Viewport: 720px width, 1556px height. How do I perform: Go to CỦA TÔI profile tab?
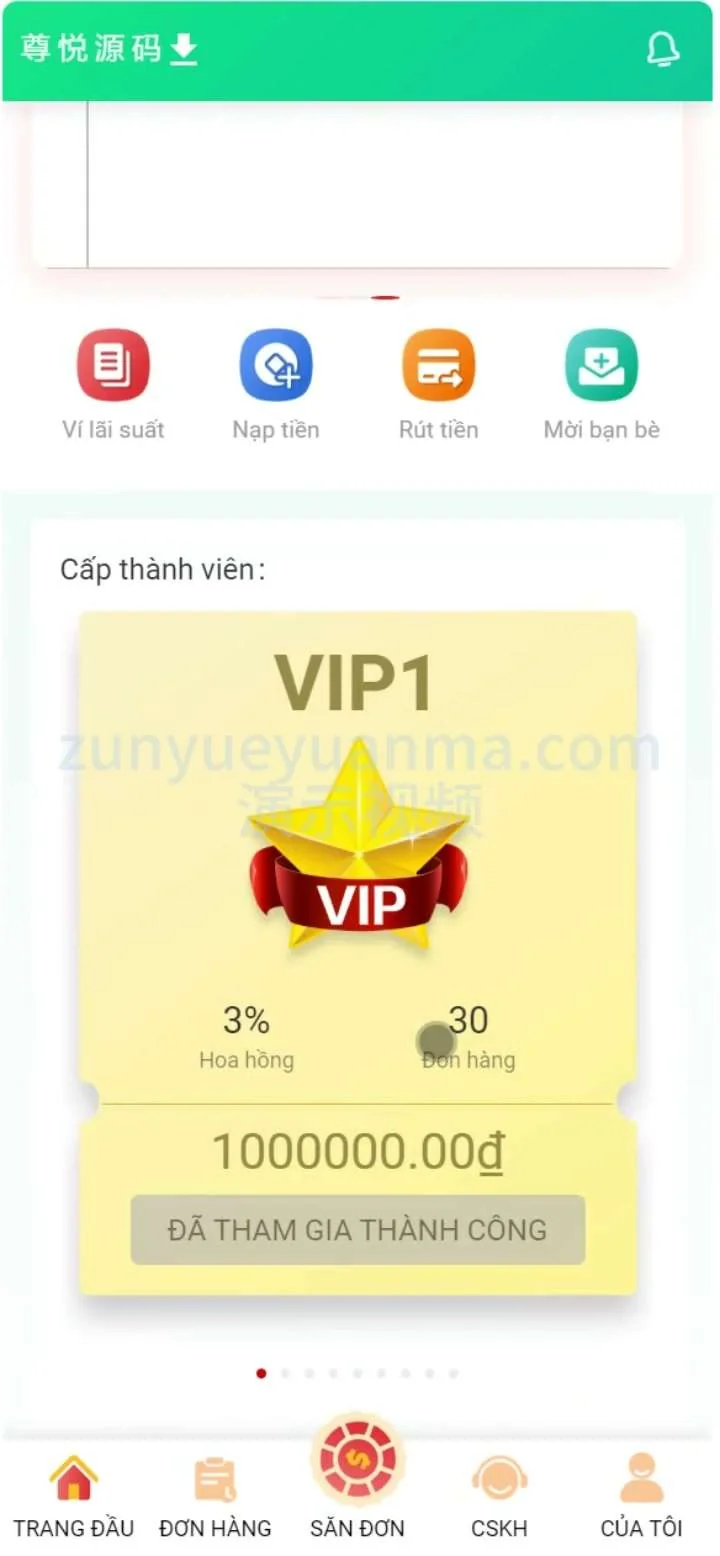(x=641, y=1495)
